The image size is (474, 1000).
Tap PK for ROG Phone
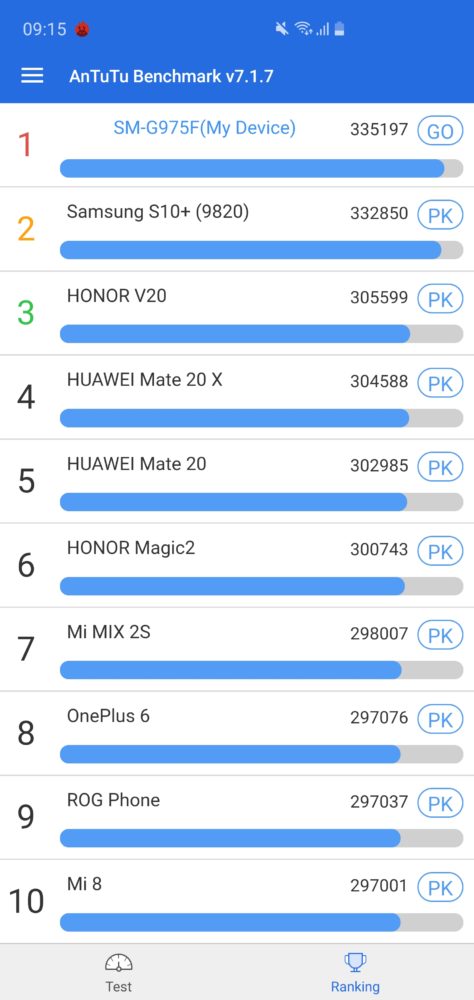point(440,804)
